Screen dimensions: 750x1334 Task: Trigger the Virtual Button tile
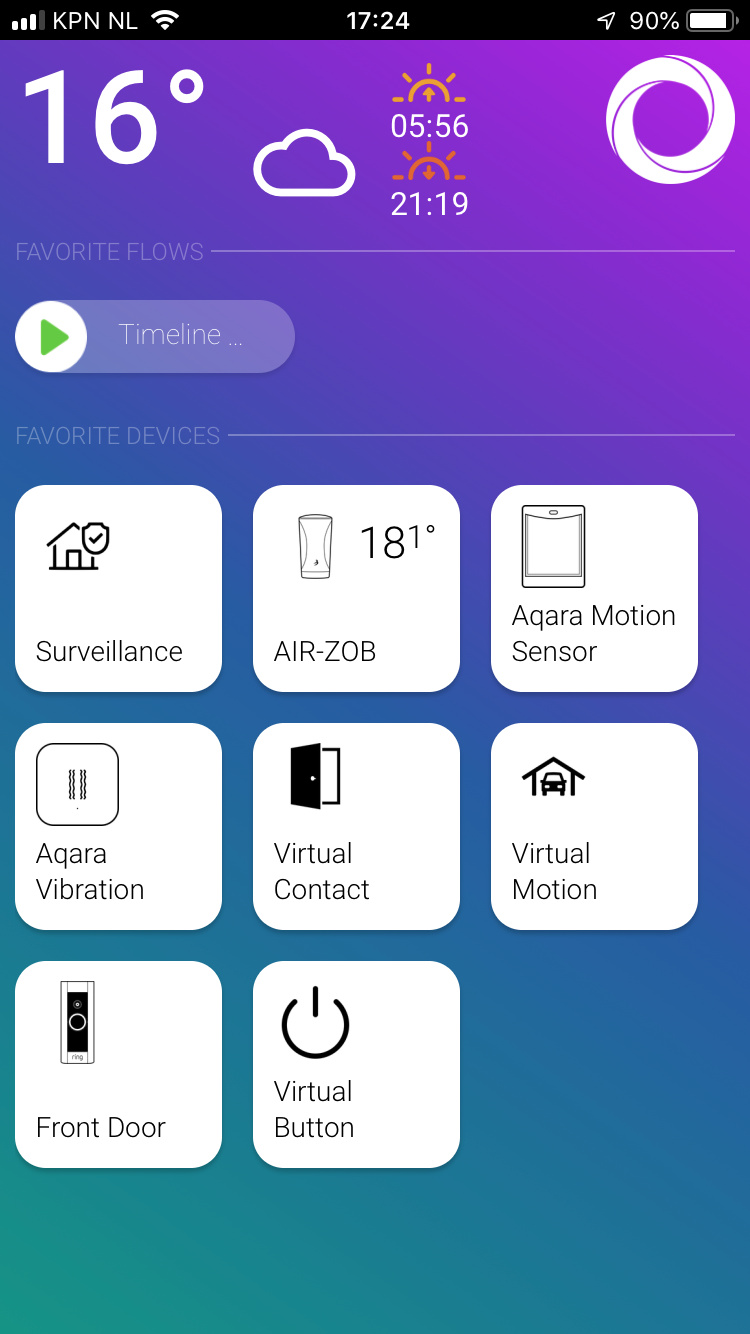(356, 1064)
